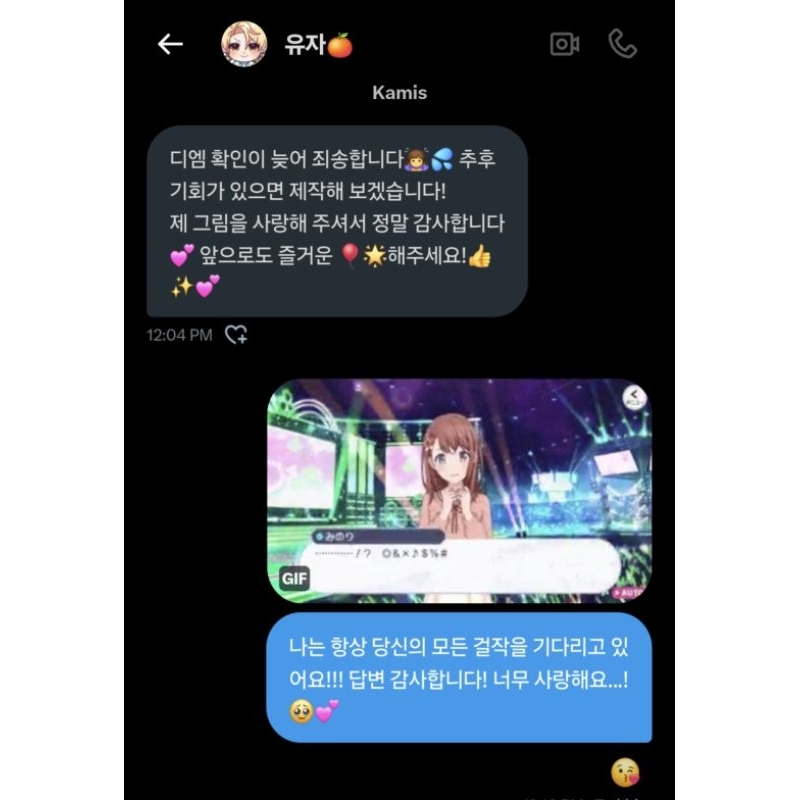Image resolution: width=800 pixels, height=800 pixels.
Task: Go back from the chat
Action: 170,45
